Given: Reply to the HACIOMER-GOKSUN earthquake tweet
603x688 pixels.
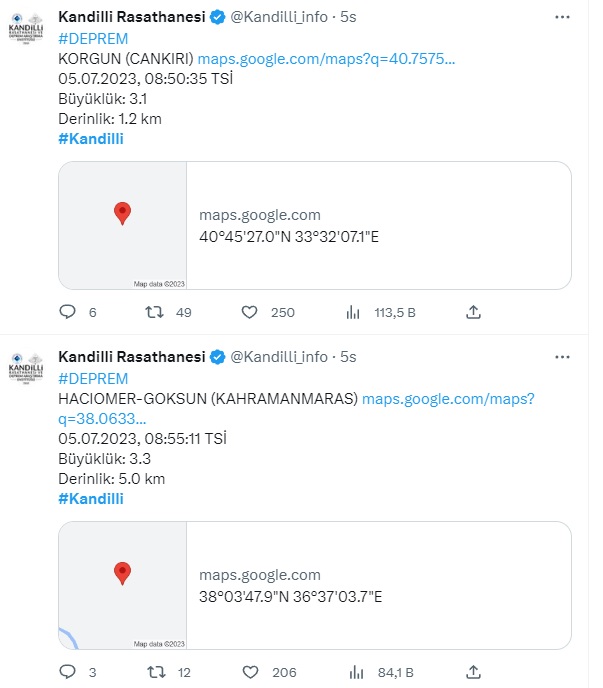Looking at the screenshot, I should pyautogui.click(x=68, y=672).
